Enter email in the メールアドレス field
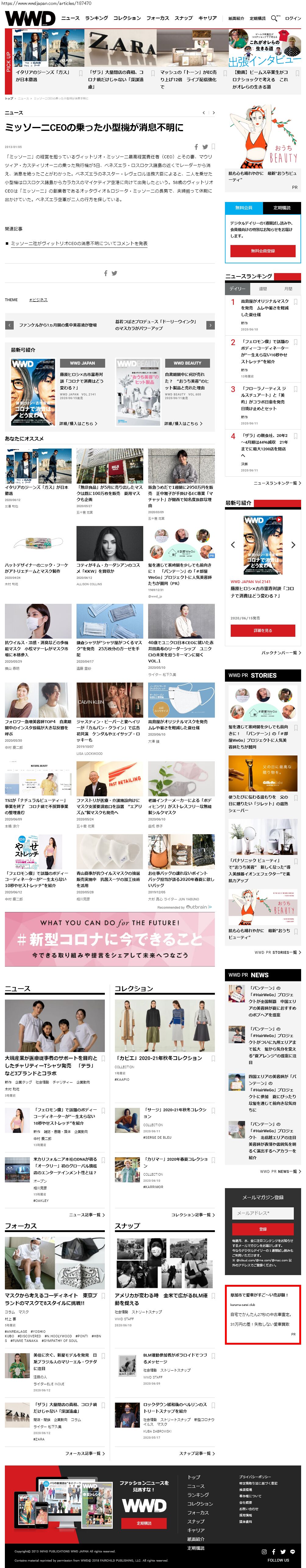Viewport: 306px width, 1568px height. pos(263,1213)
